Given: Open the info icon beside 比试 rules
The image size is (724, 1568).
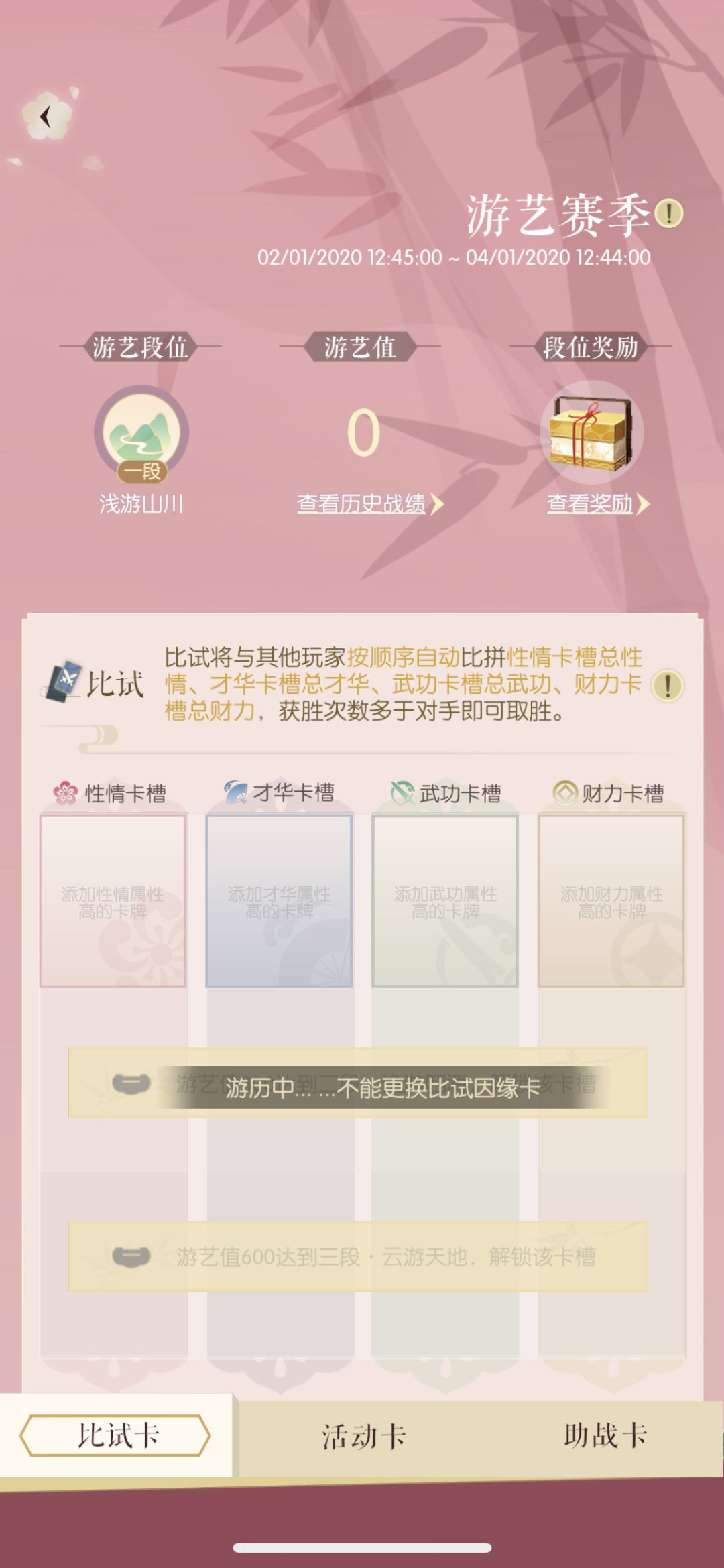Looking at the screenshot, I should (x=668, y=686).
